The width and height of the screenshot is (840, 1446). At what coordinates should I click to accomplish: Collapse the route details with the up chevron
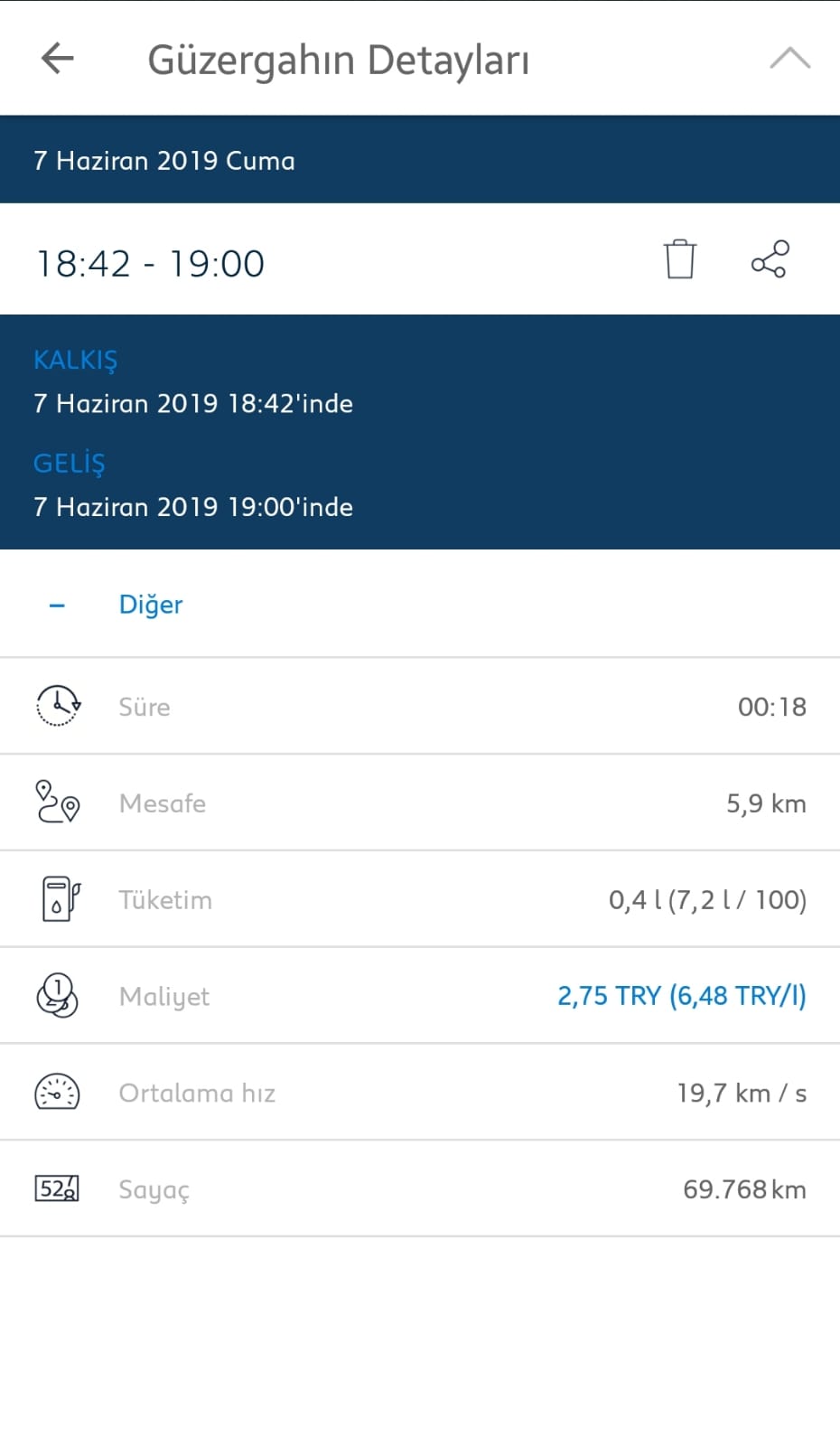click(x=789, y=59)
